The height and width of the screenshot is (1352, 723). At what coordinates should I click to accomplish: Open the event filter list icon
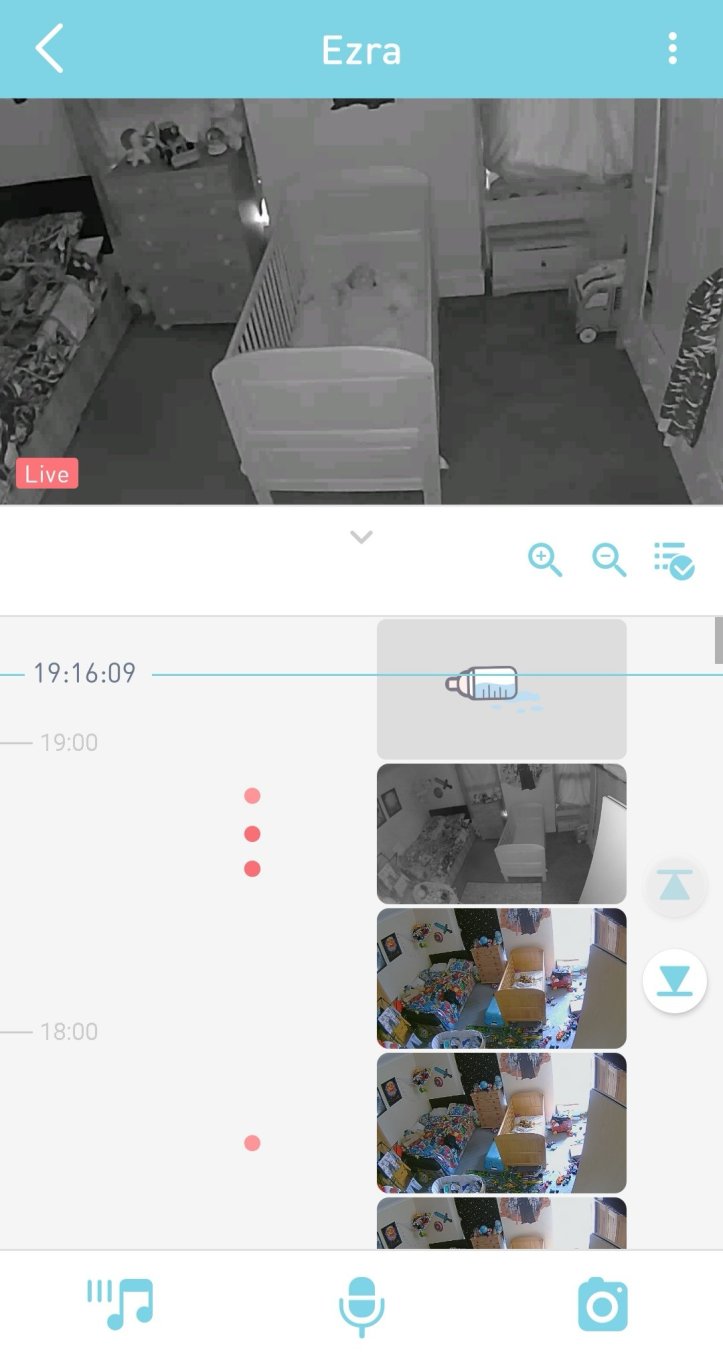click(674, 561)
